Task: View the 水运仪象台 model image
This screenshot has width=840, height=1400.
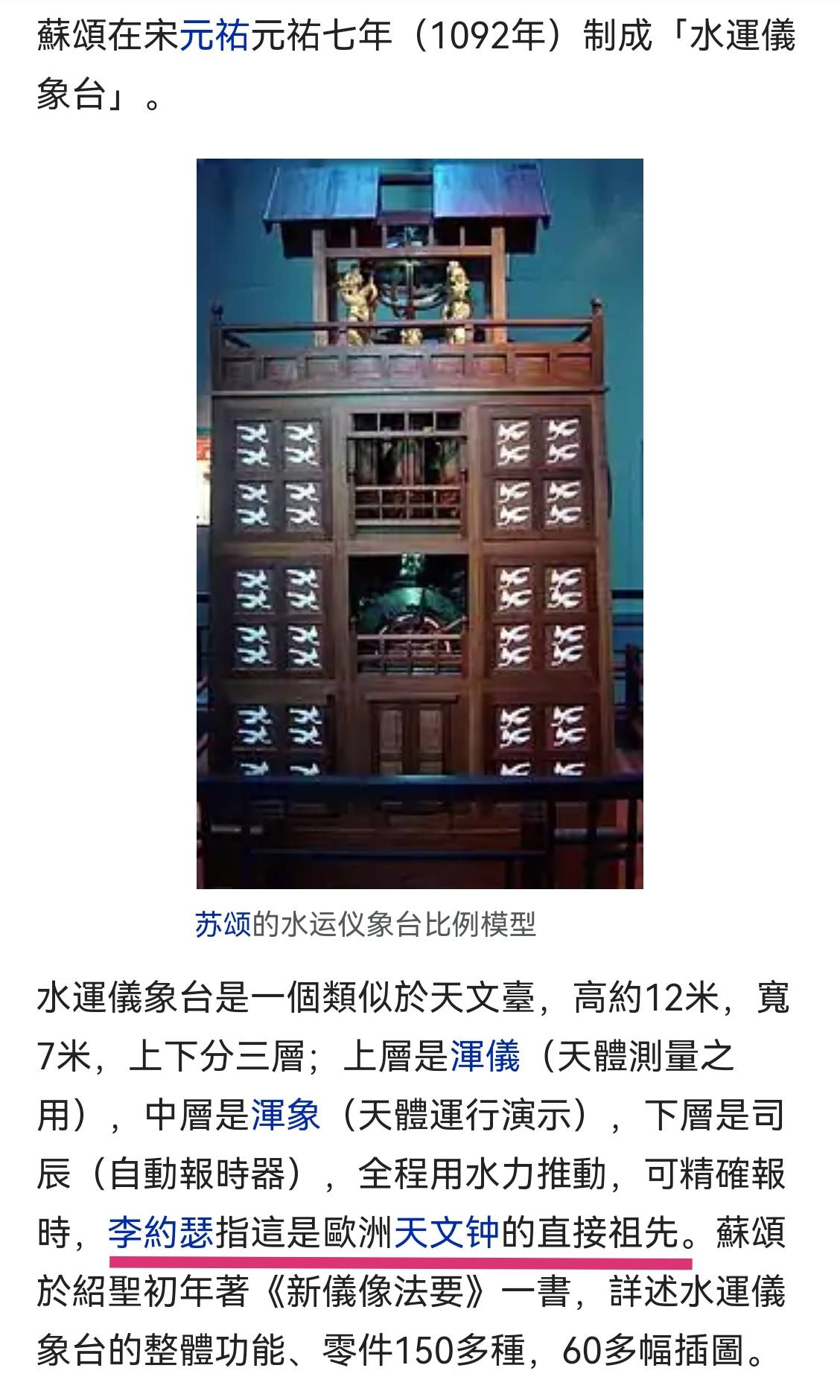Action: tap(419, 523)
